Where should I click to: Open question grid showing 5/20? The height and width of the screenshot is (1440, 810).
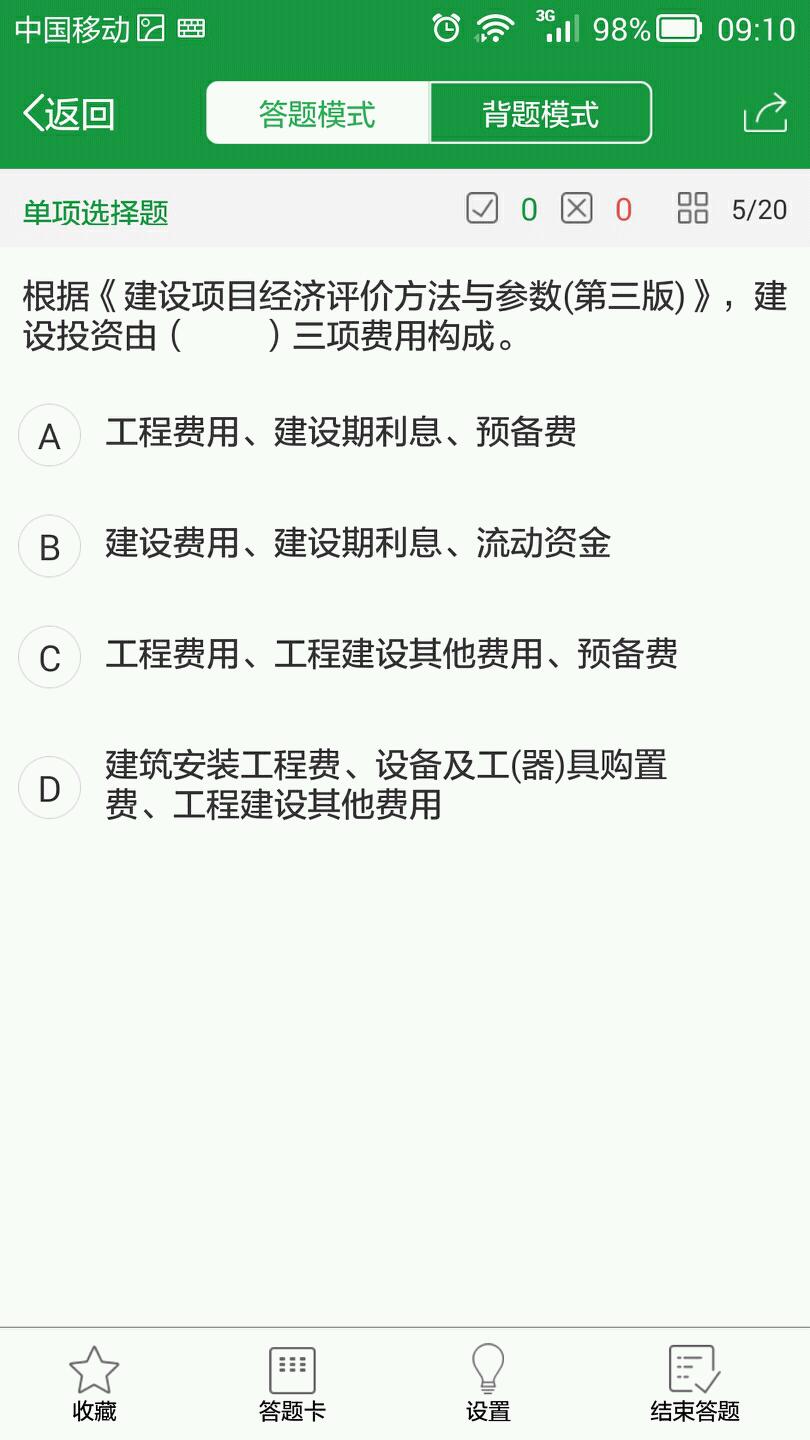point(732,209)
